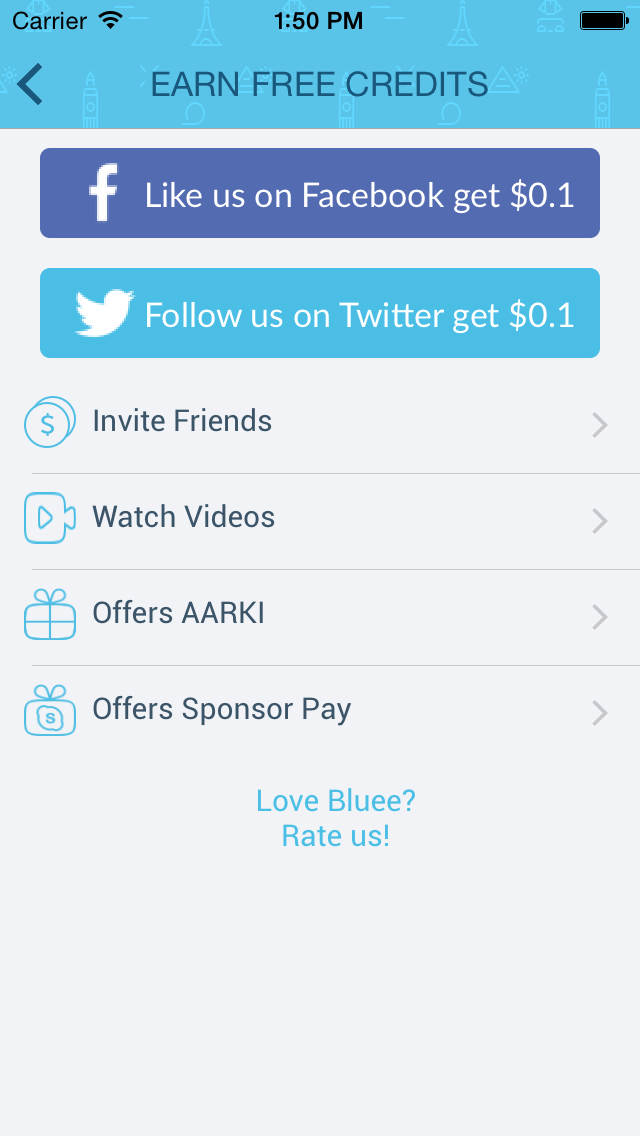Tap Like us on Facebook button
This screenshot has height=1136, width=640.
point(320,193)
